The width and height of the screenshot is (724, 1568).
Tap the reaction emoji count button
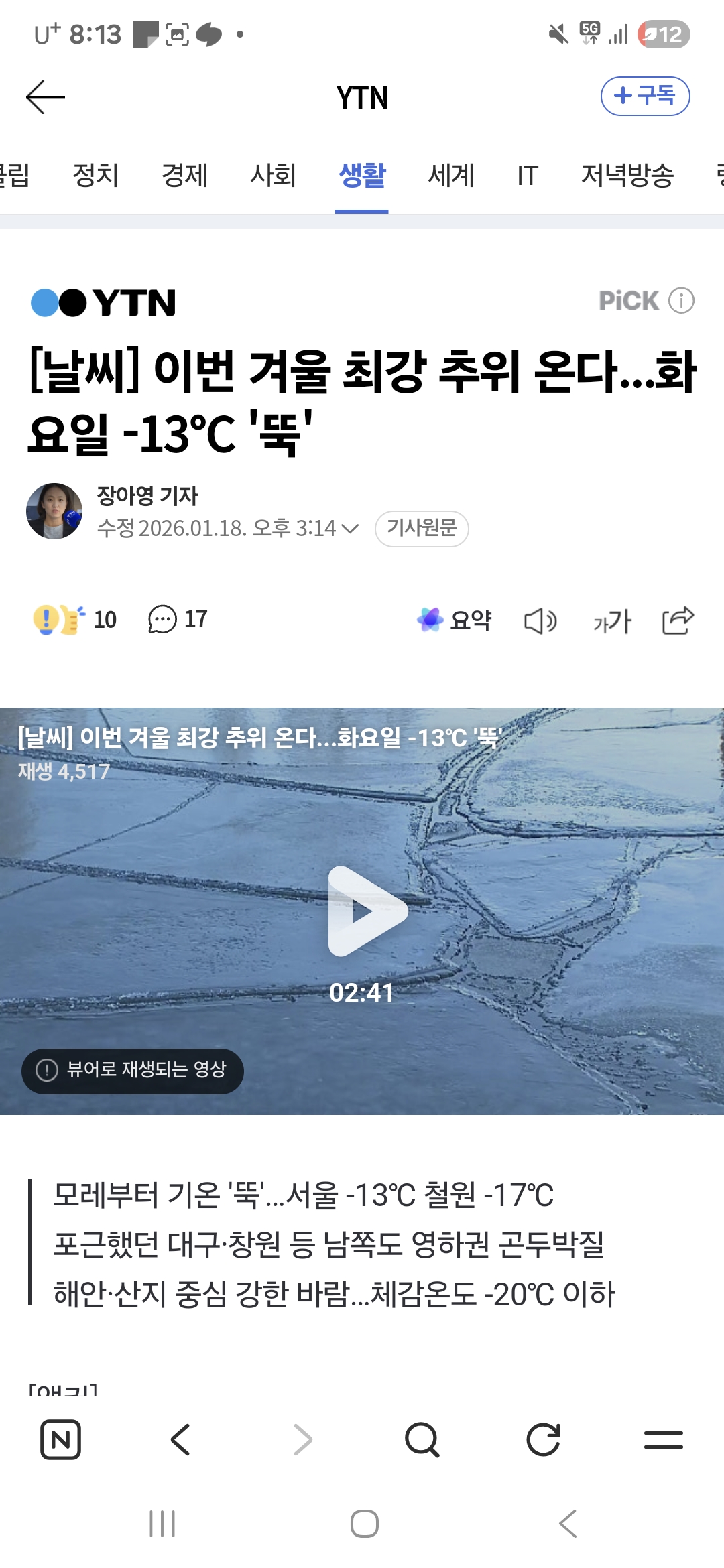pos(74,619)
